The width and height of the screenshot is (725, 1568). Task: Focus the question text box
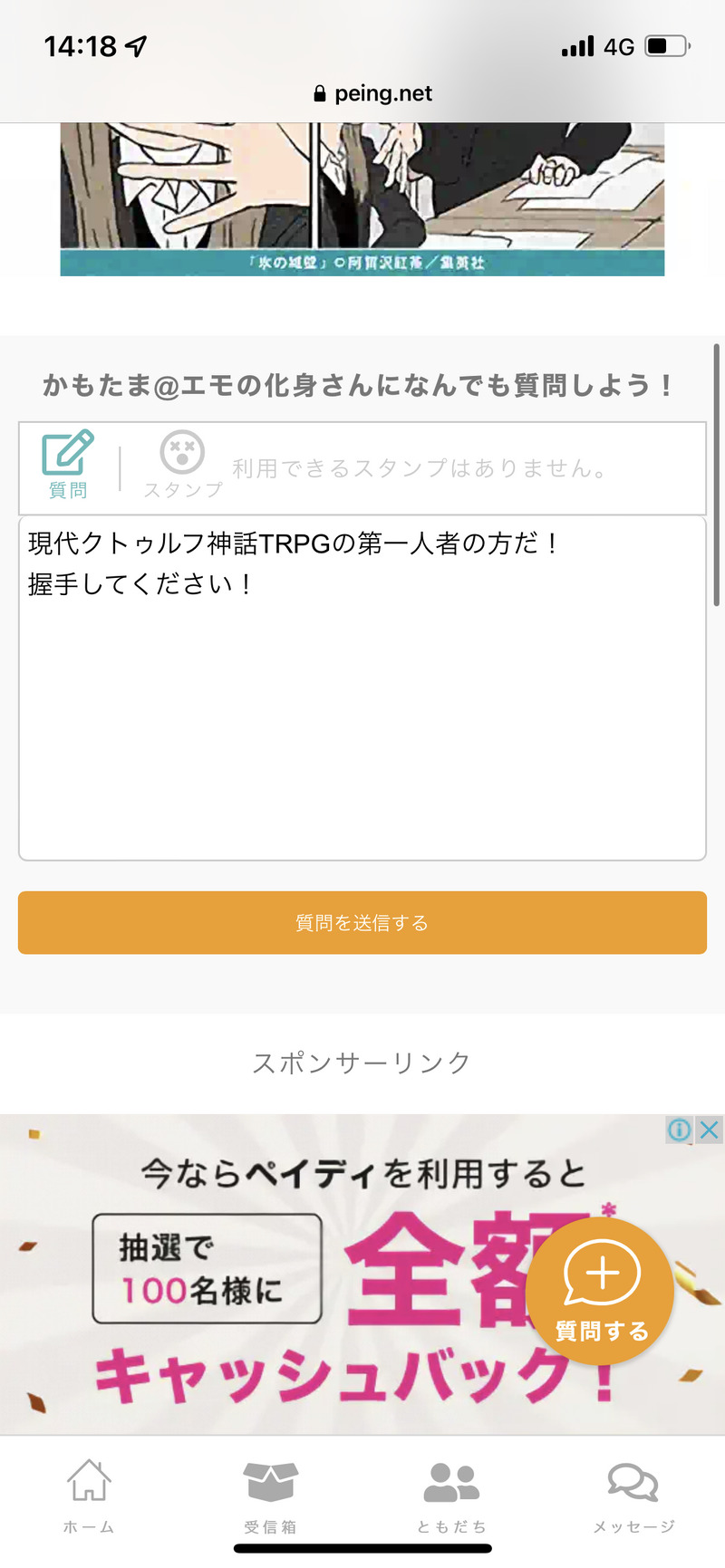point(362,688)
